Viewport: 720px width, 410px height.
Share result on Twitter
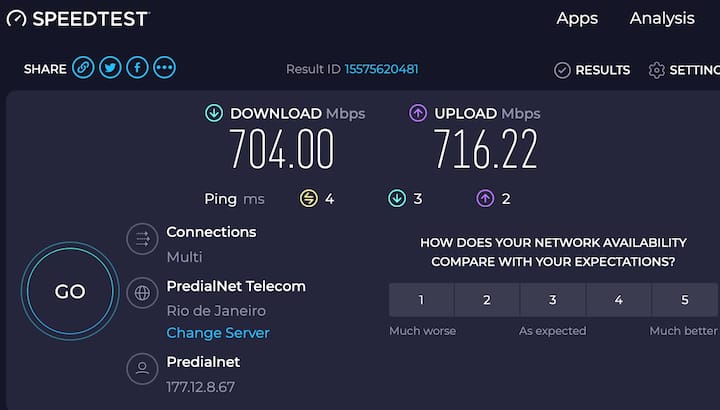tap(110, 68)
